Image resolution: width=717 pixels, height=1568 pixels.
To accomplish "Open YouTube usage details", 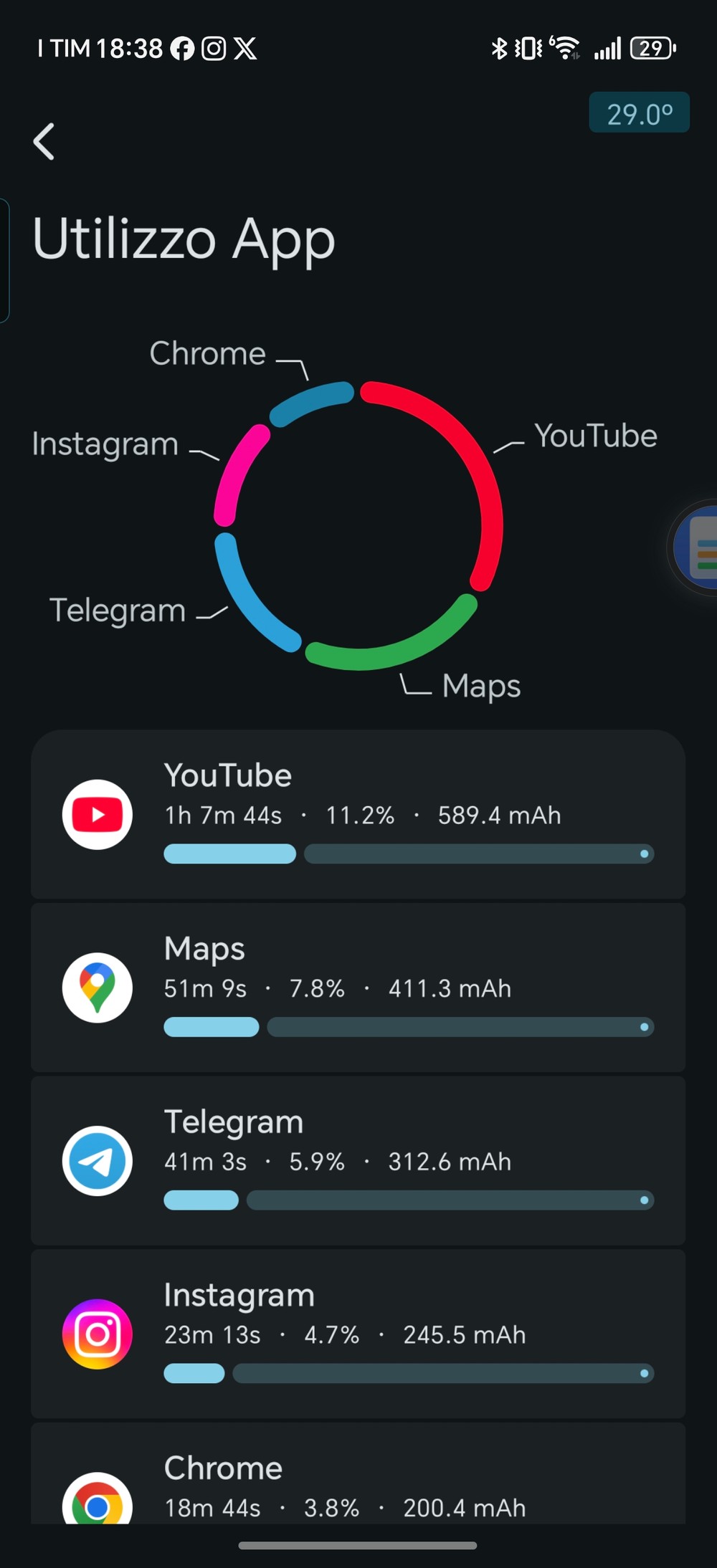I will click(x=358, y=815).
